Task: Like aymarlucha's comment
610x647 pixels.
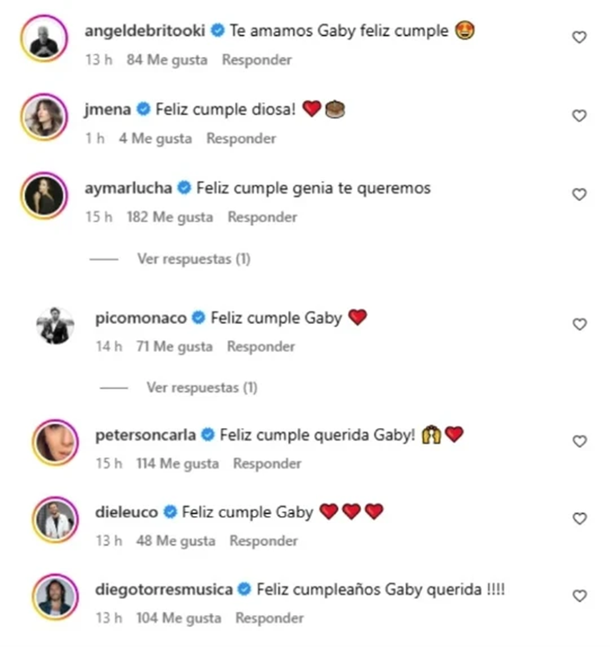Action: point(578,194)
